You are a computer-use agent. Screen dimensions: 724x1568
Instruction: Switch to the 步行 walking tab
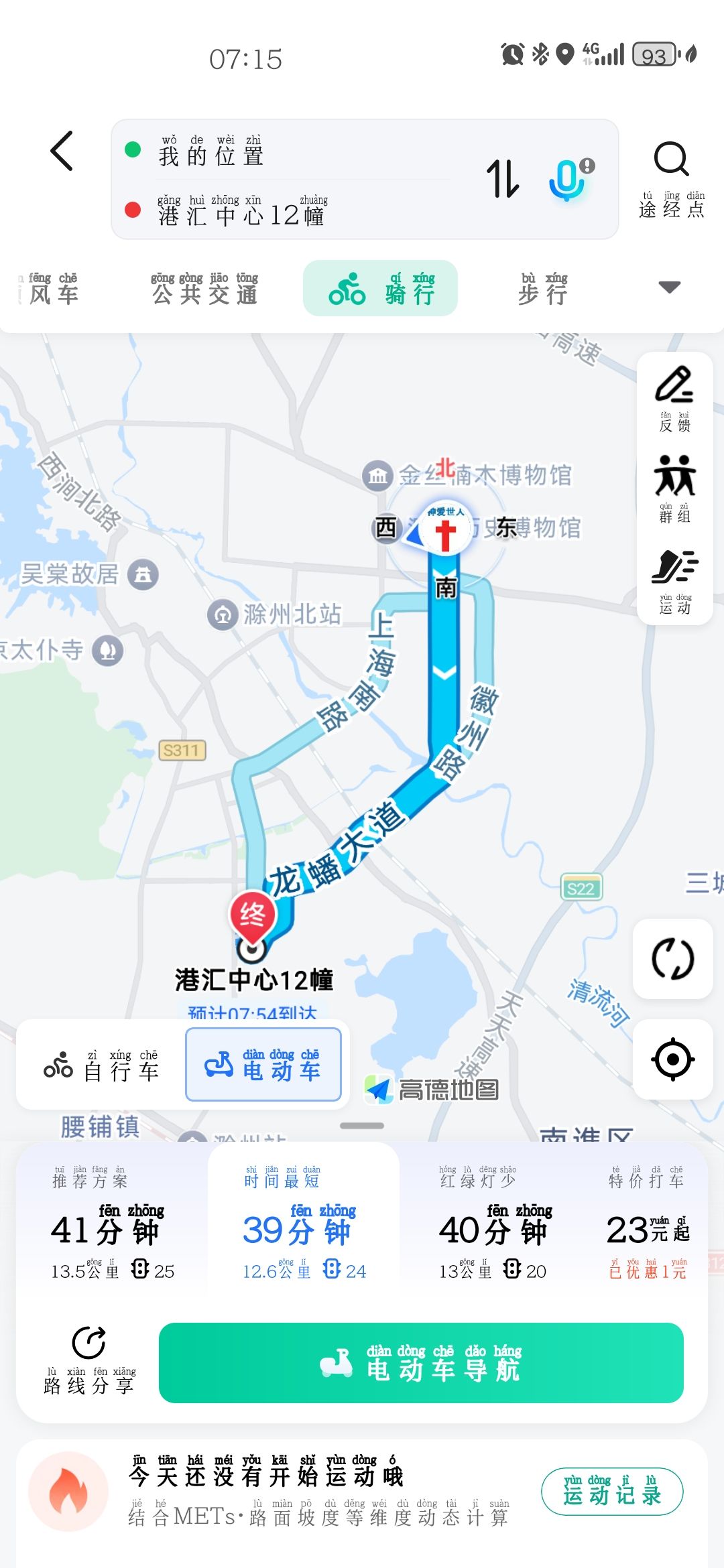click(x=543, y=289)
